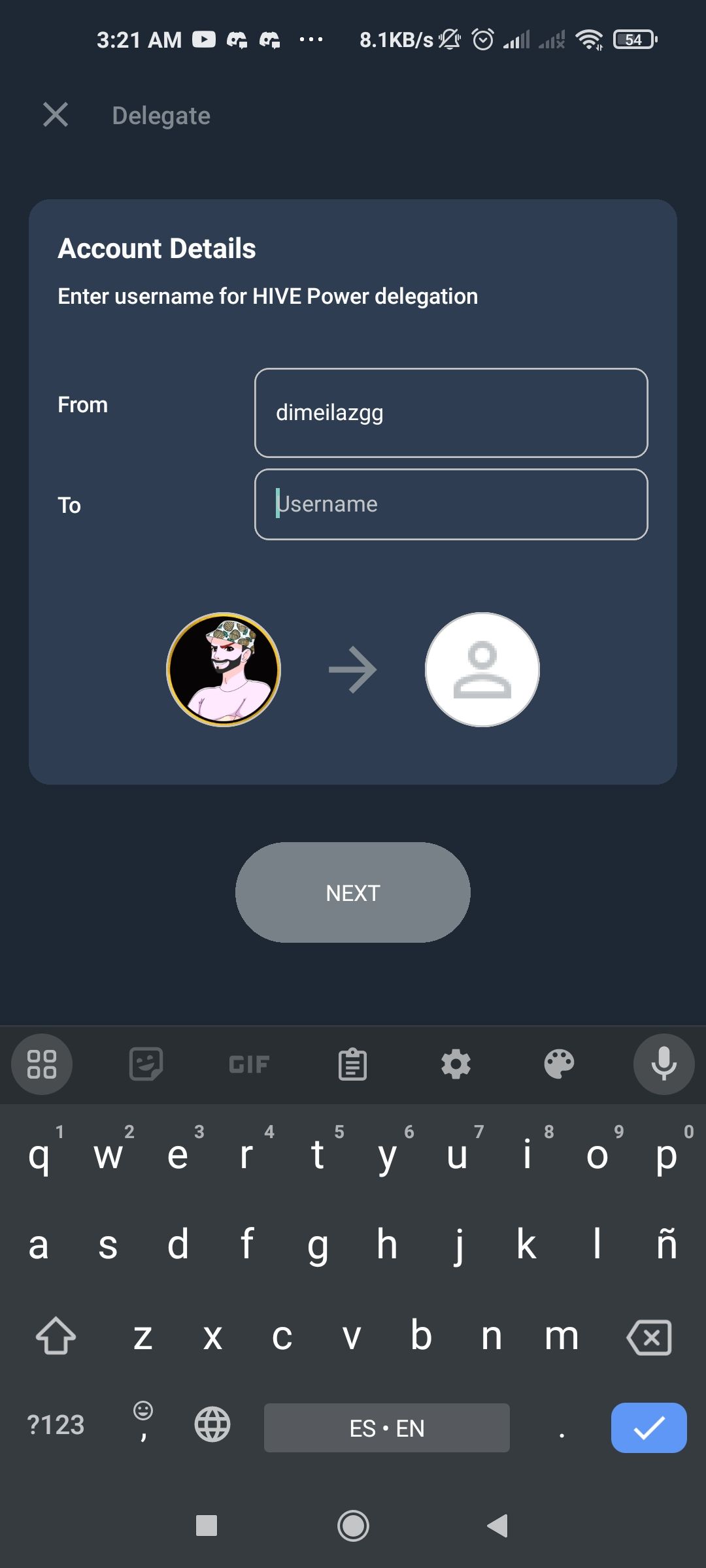Screen dimensions: 706x1568
Task: Open the keyboard GIF panel
Action: pos(249,1064)
